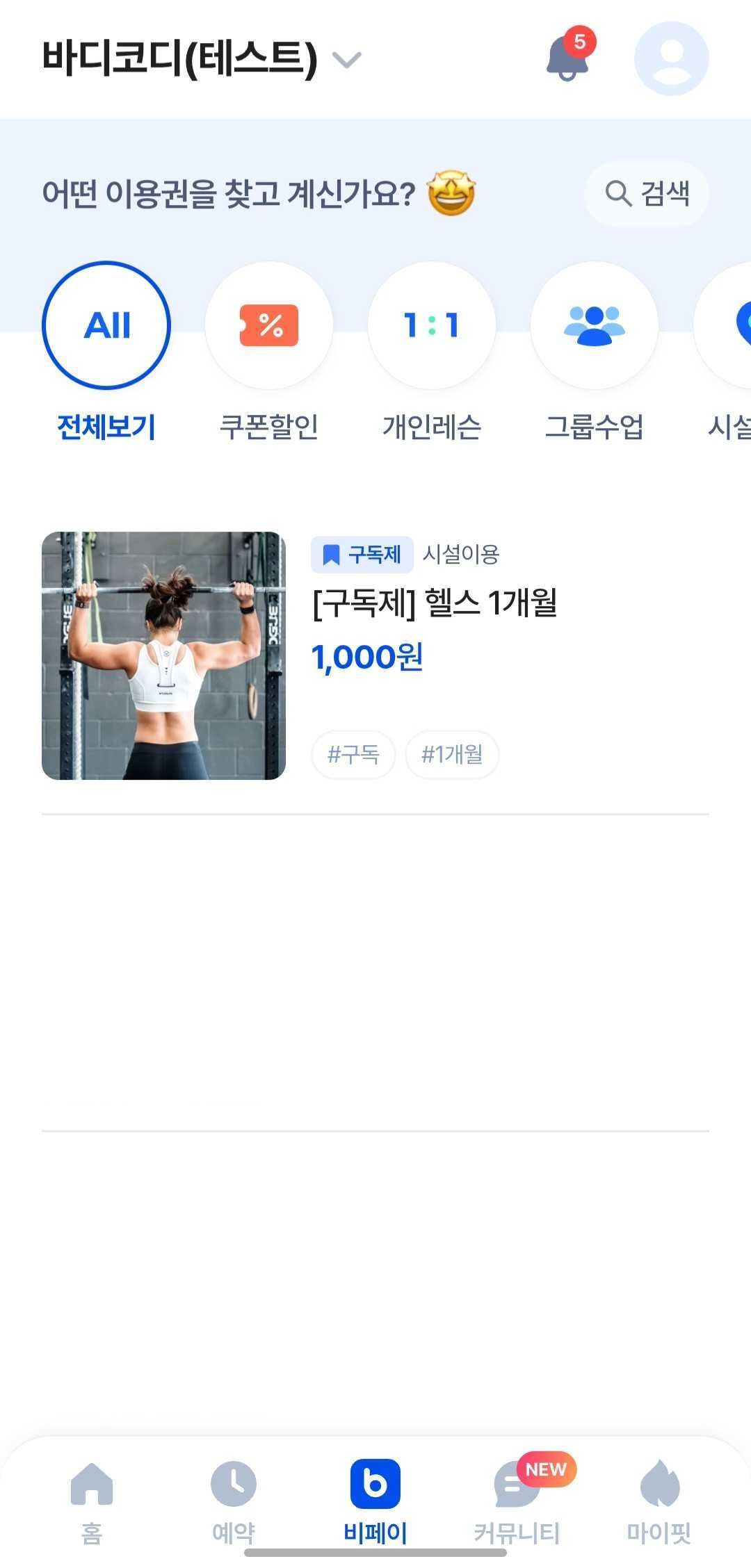Filter by 그룹수업 category
The image size is (751, 1568).
[594, 325]
